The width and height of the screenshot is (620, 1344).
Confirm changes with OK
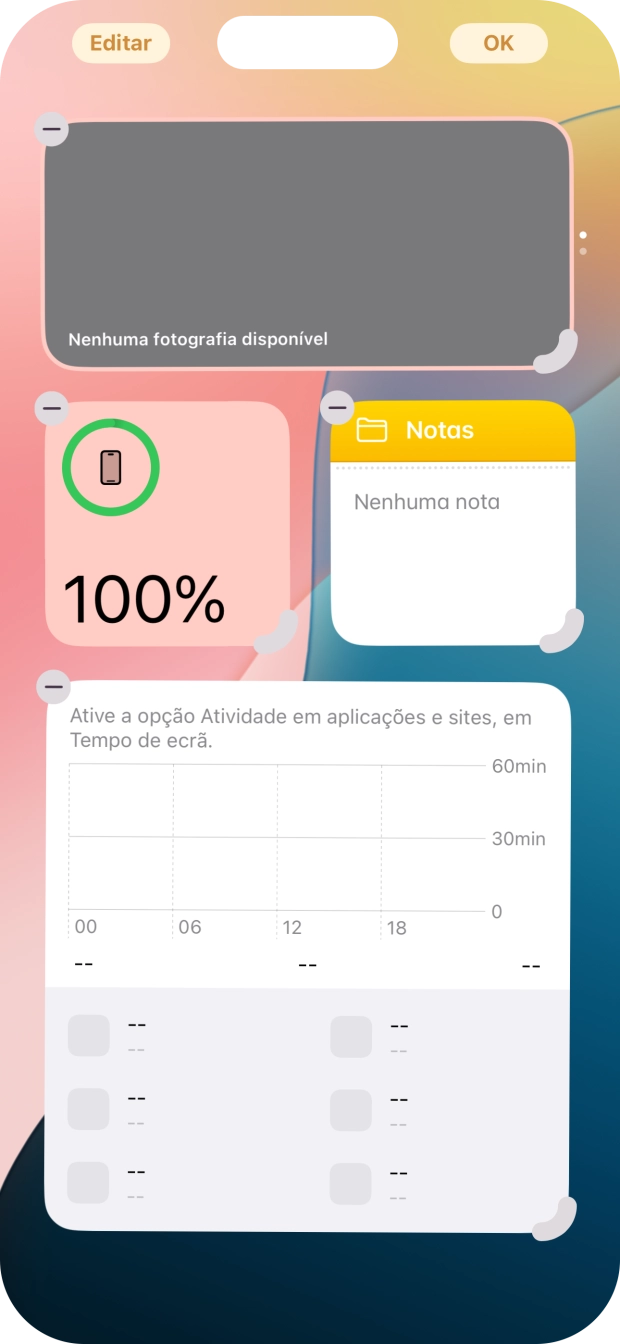[498, 43]
